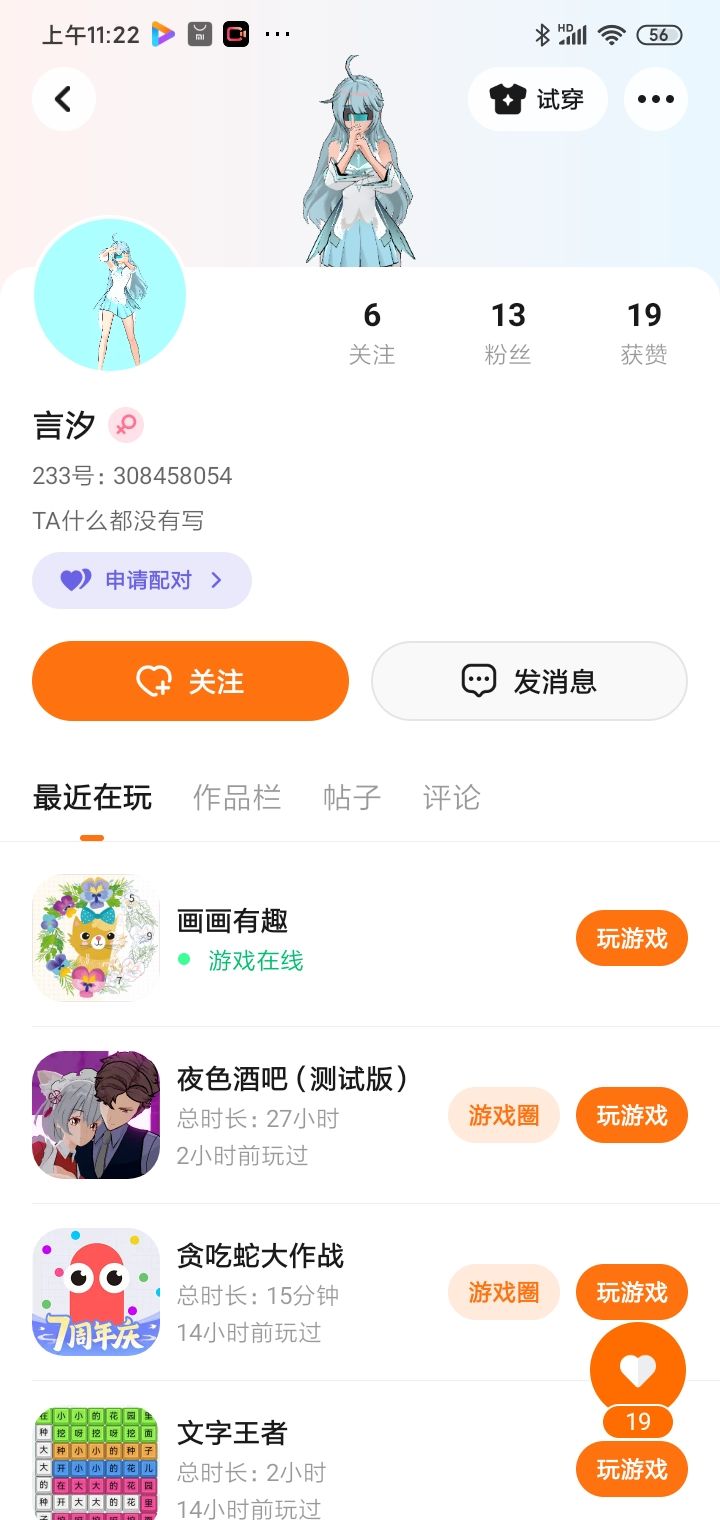Tap 申请配对 to request pairing
720x1520 pixels.
(x=142, y=580)
